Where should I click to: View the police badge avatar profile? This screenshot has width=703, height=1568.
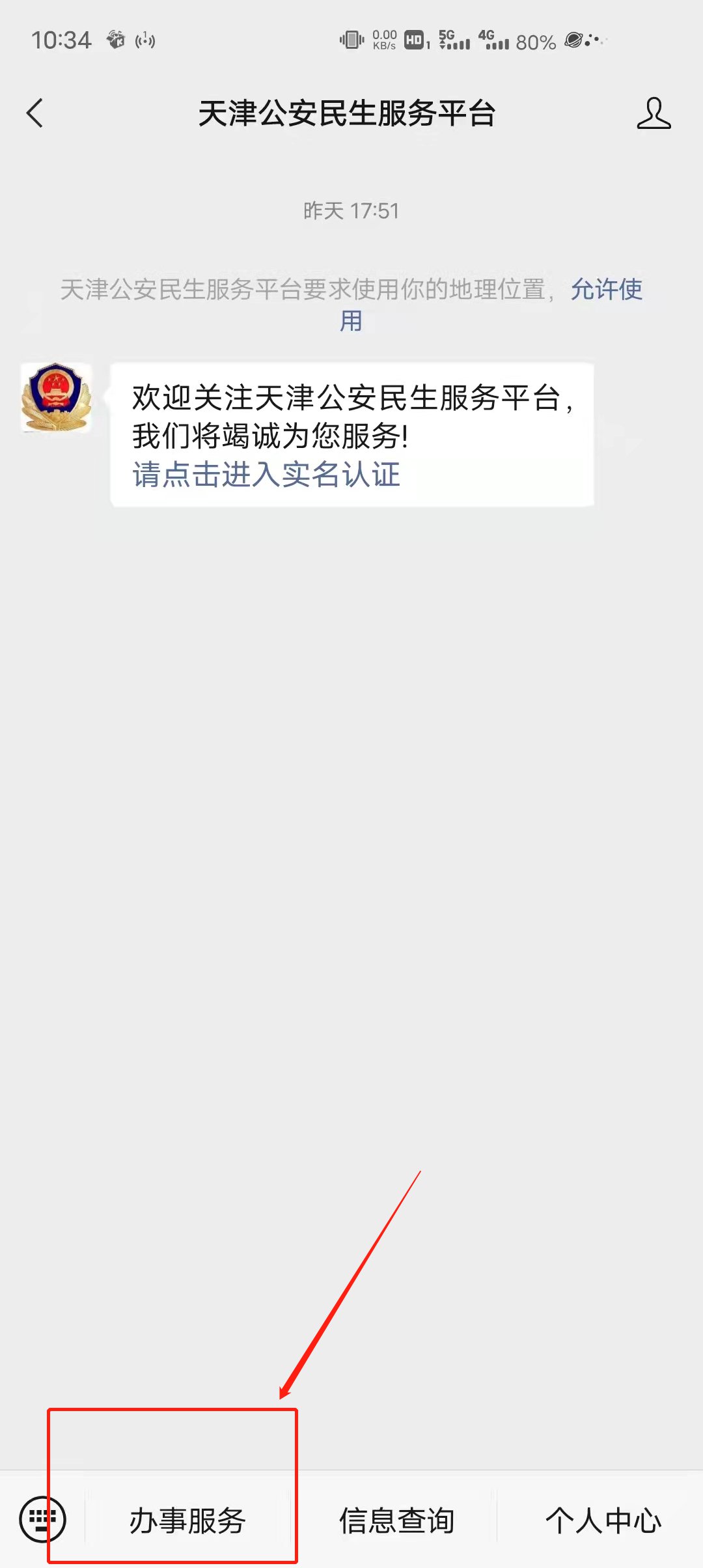tap(56, 398)
